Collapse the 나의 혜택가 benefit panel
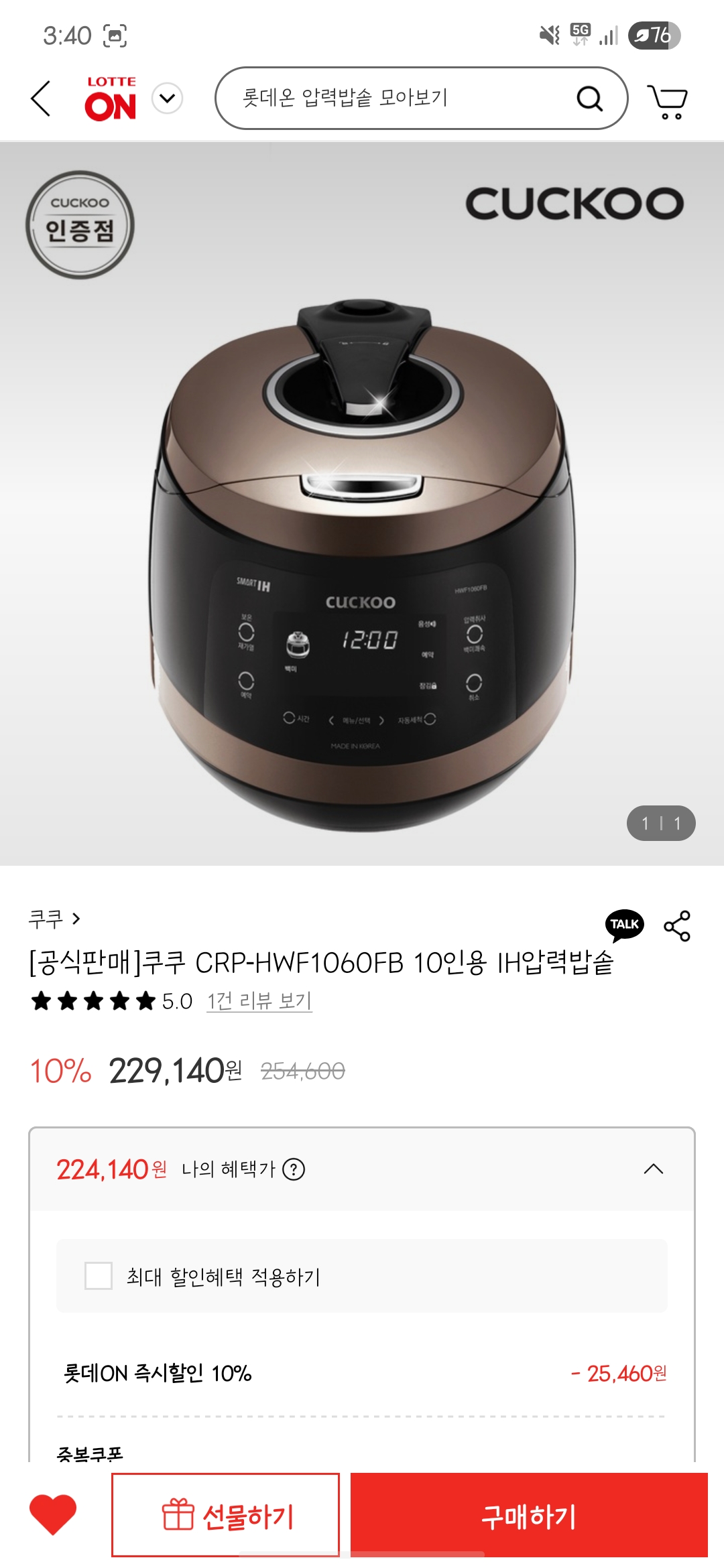Image resolution: width=724 pixels, height=1568 pixels. tap(653, 1169)
